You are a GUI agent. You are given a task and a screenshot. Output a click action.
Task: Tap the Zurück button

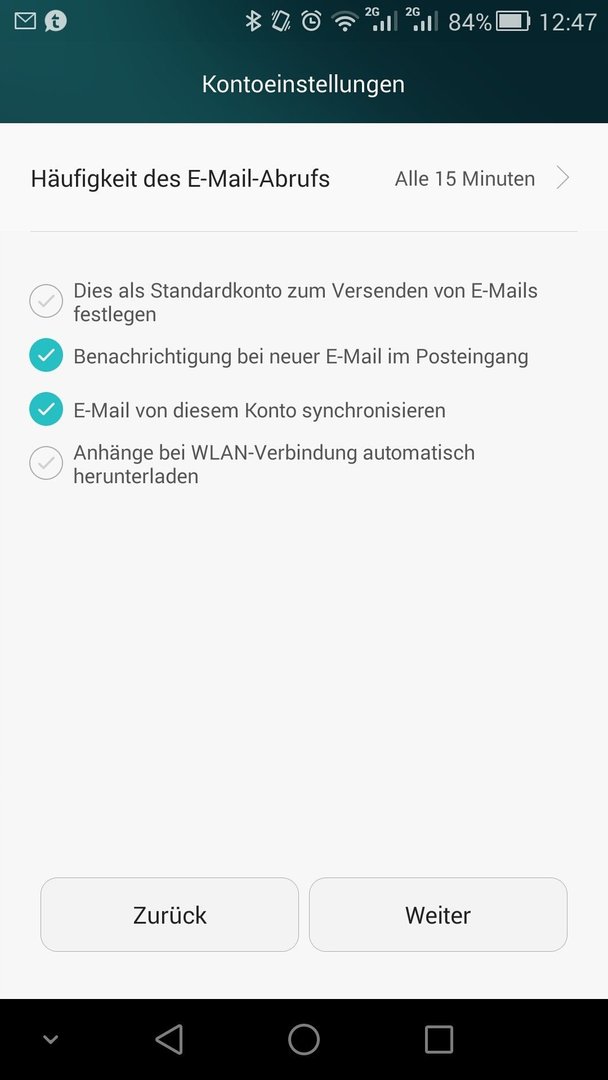click(x=169, y=915)
